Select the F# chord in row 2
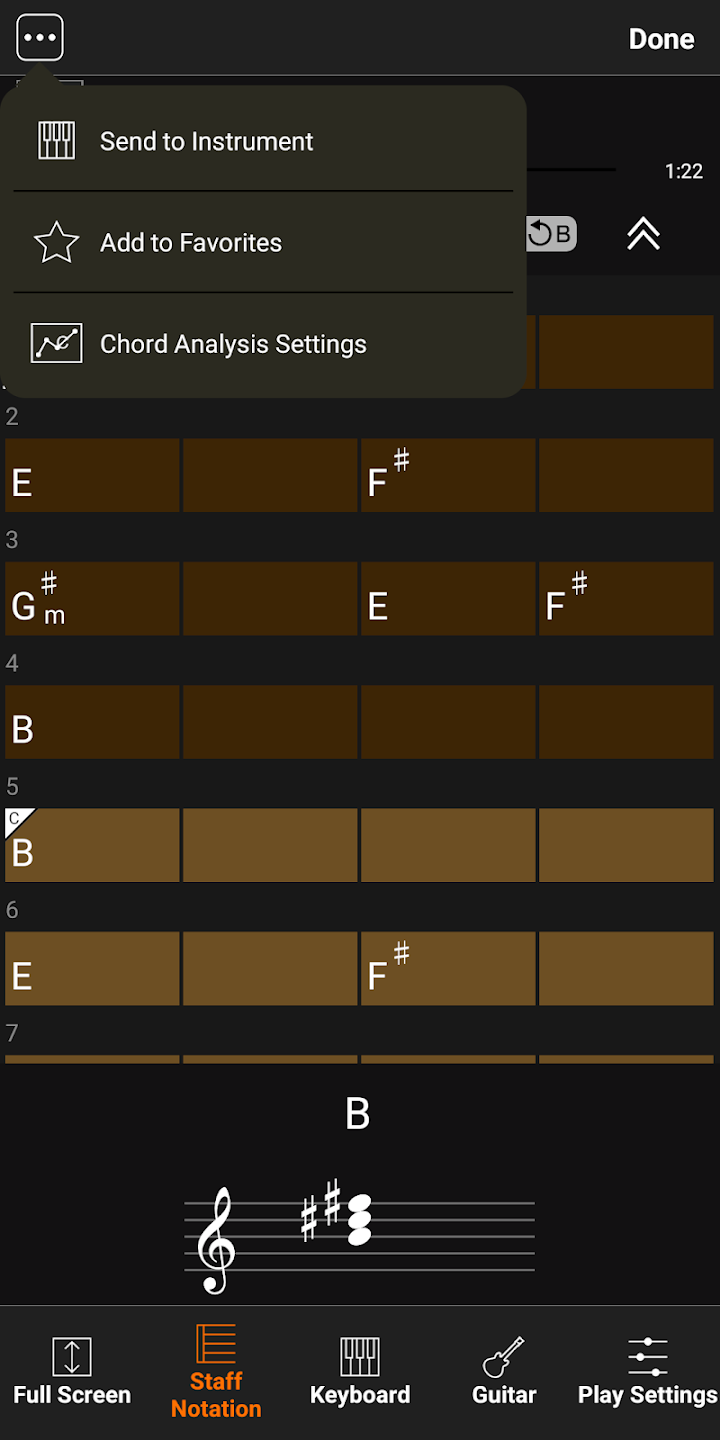 click(x=448, y=475)
